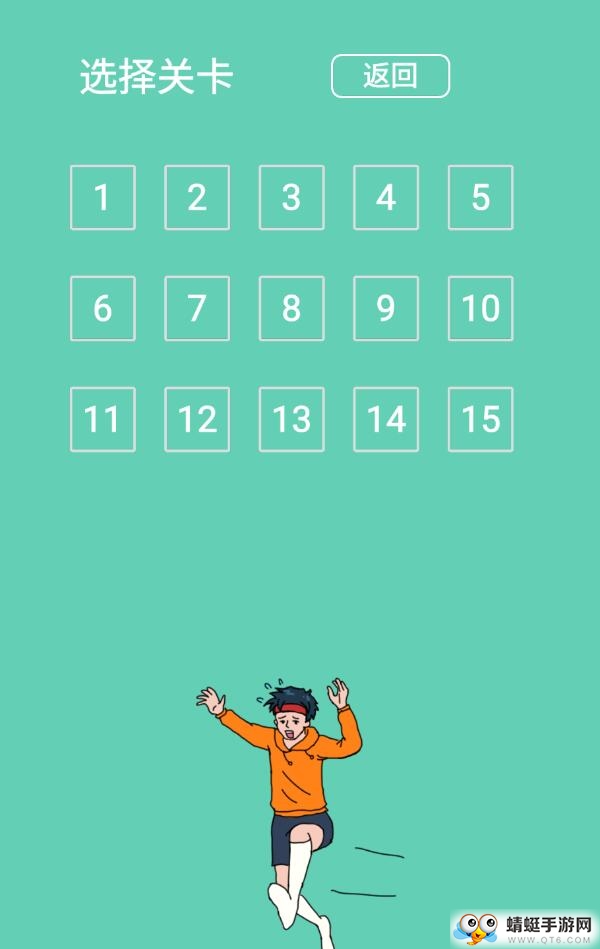This screenshot has width=600, height=949.
Task: Start level 4
Action: pos(386,197)
